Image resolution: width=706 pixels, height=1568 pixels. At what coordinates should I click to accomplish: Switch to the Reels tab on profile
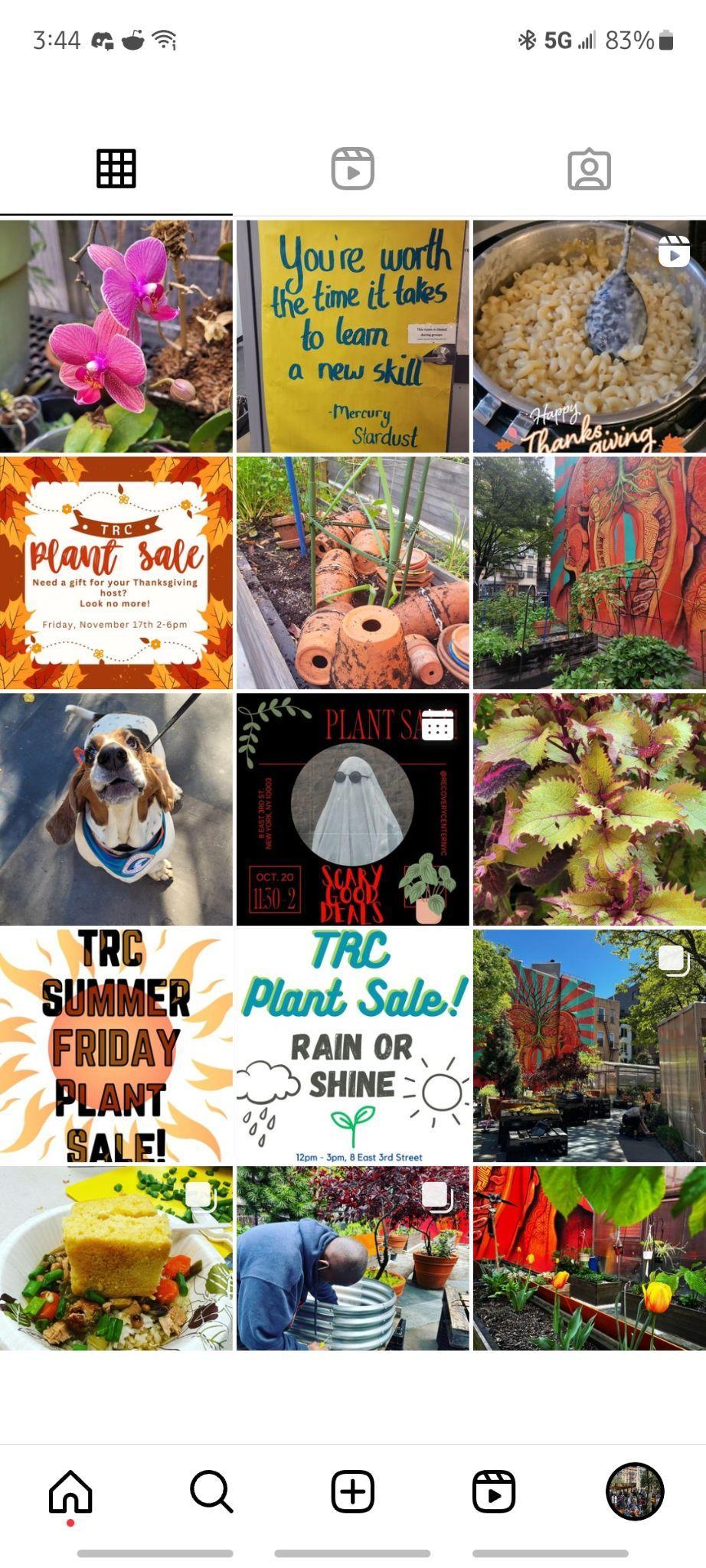click(x=352, y=169)
